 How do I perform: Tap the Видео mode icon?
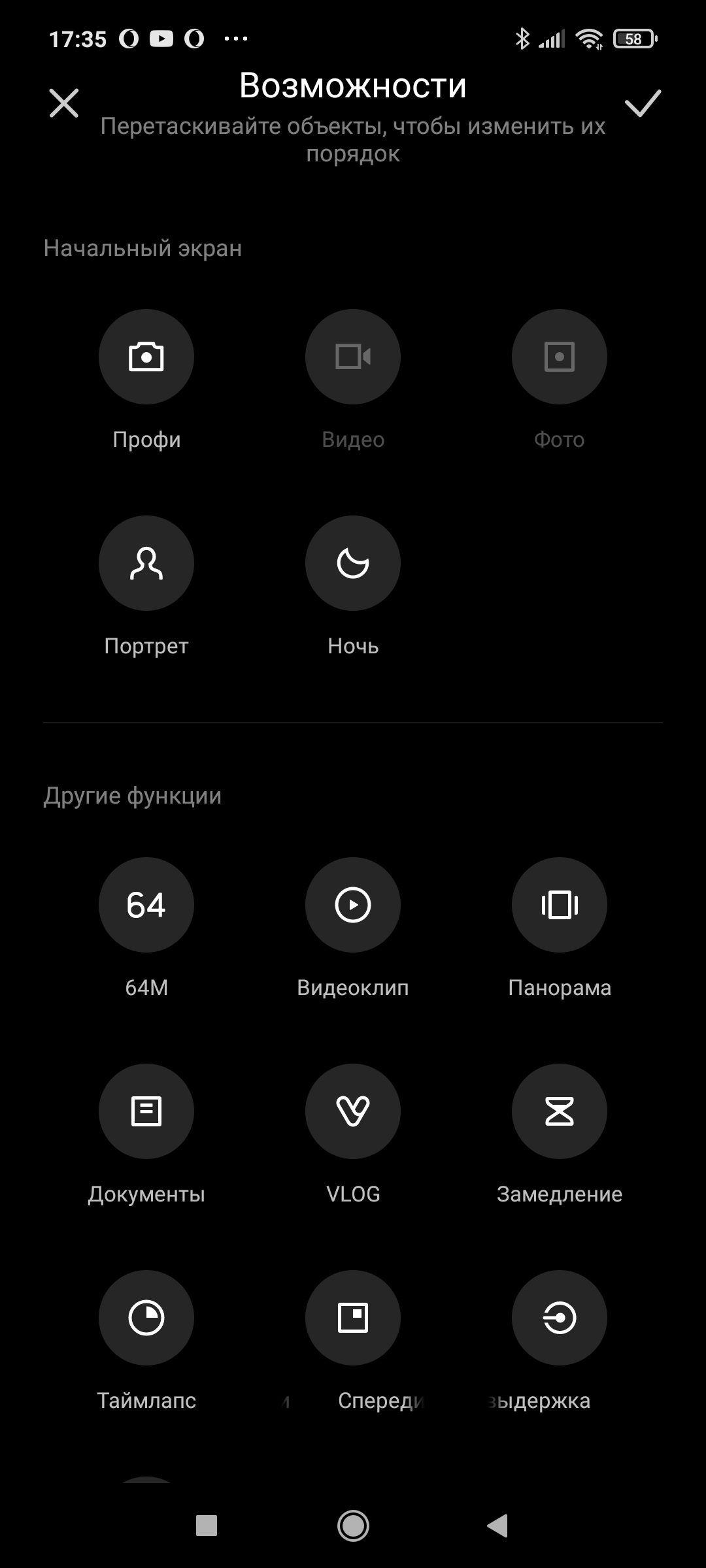pos(353,357)
